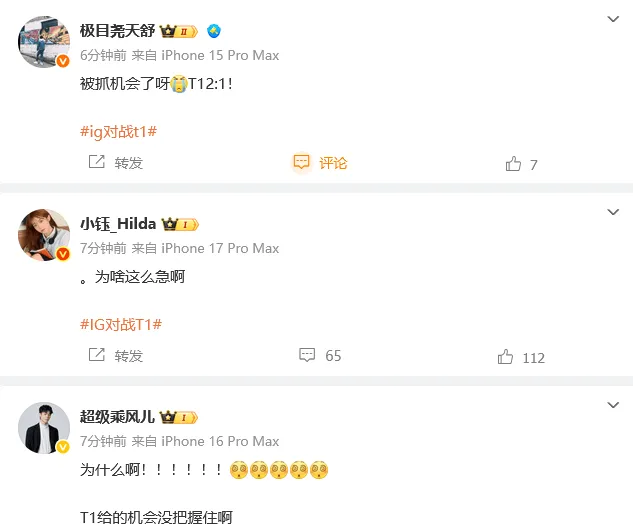Open 小钰_Hilda's profile avatar
The height and width of the screenshot is (525, 633).
44,235
